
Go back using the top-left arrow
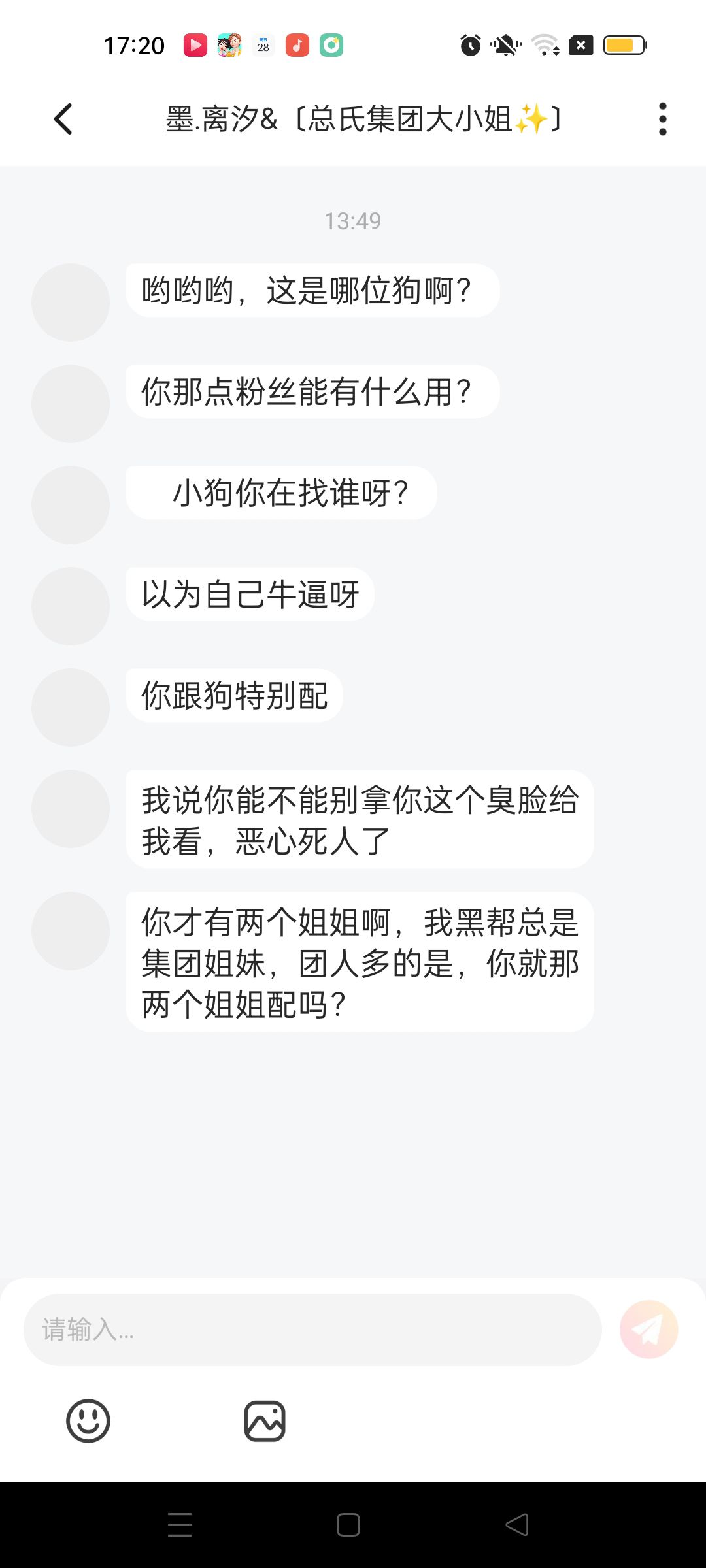(x=63, y=119)
